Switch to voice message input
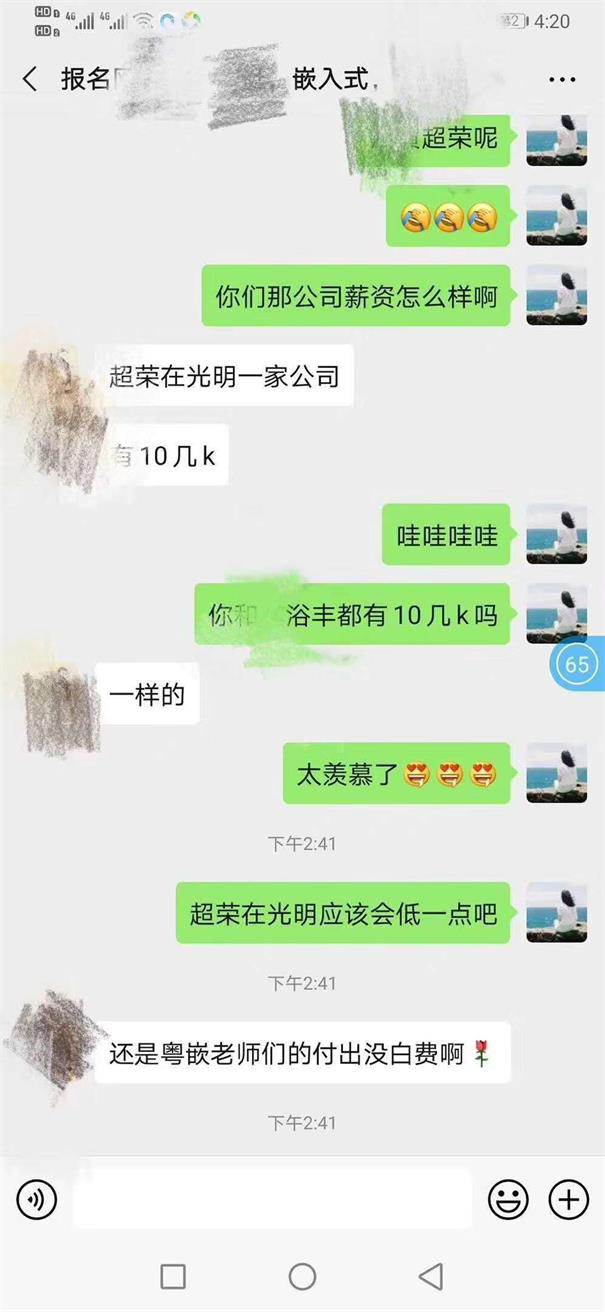The image size is (605, 1312). (37, 1198)
